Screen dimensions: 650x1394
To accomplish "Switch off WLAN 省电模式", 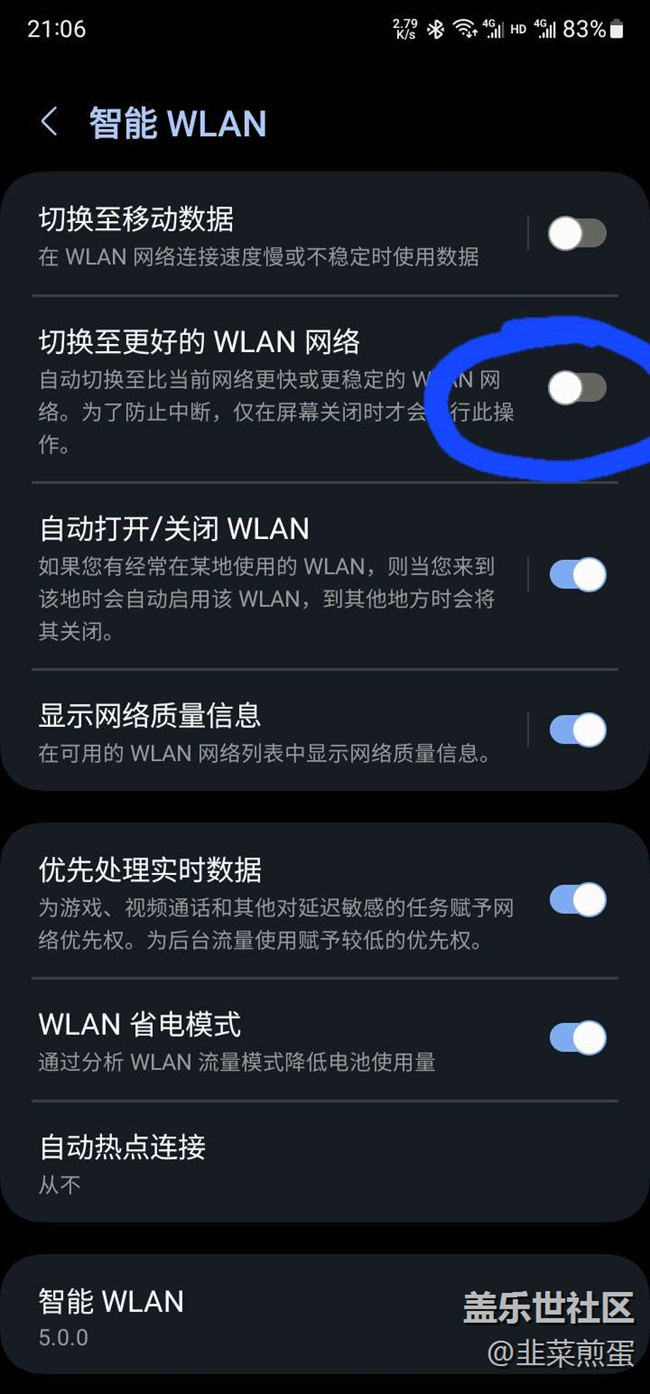I will [577, 1038].
